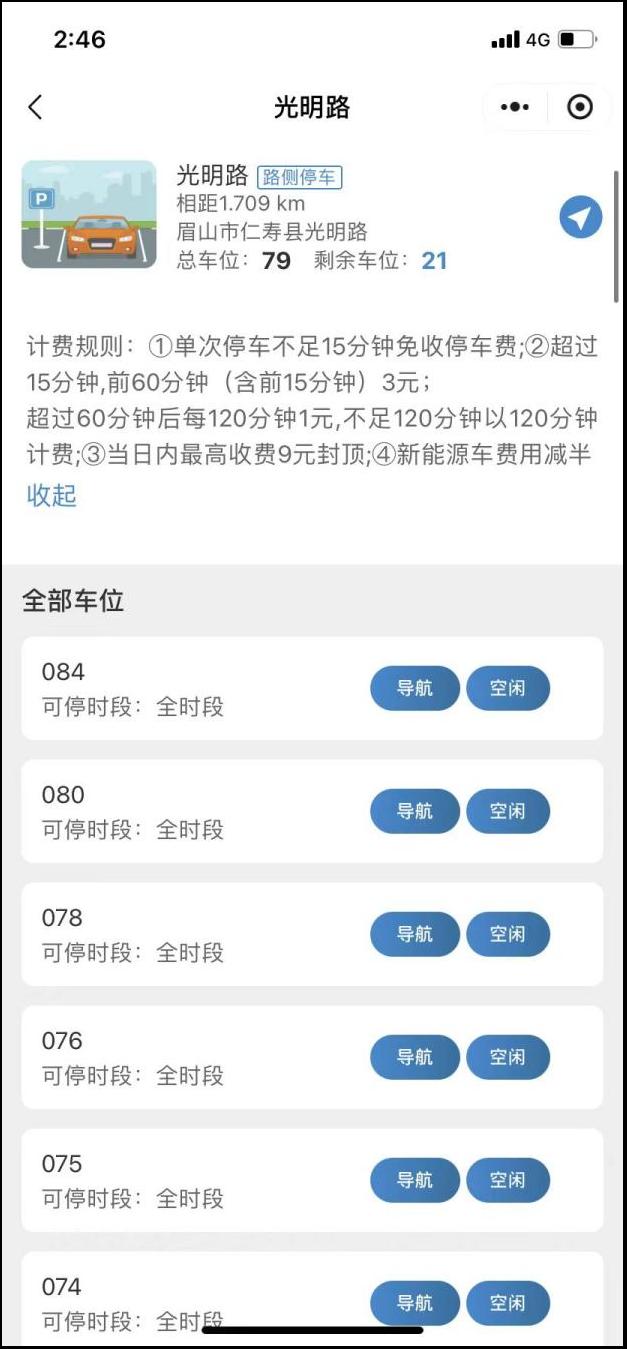Select the 空闲 status of space 078

click(x=508, y=934)
